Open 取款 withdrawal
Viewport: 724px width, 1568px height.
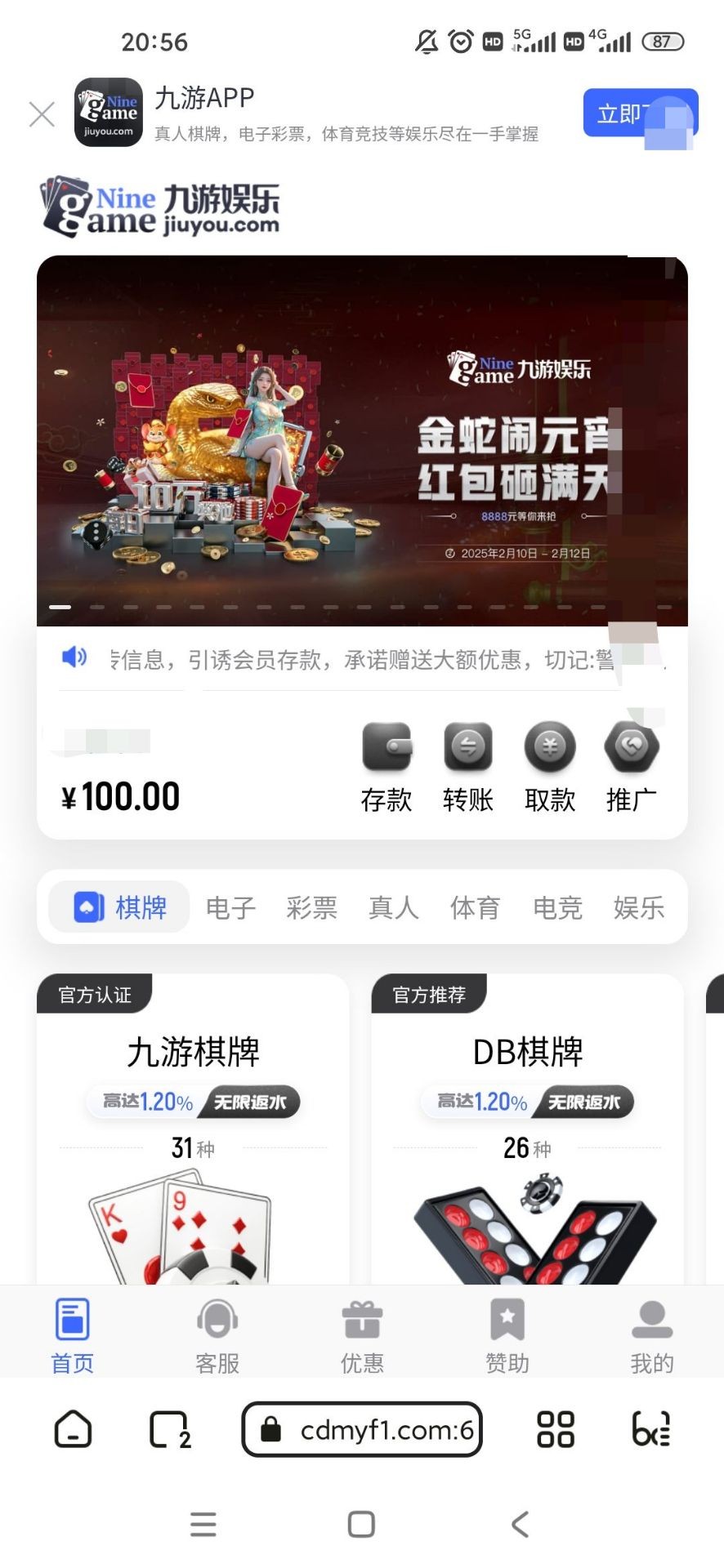tap(550, 768)
